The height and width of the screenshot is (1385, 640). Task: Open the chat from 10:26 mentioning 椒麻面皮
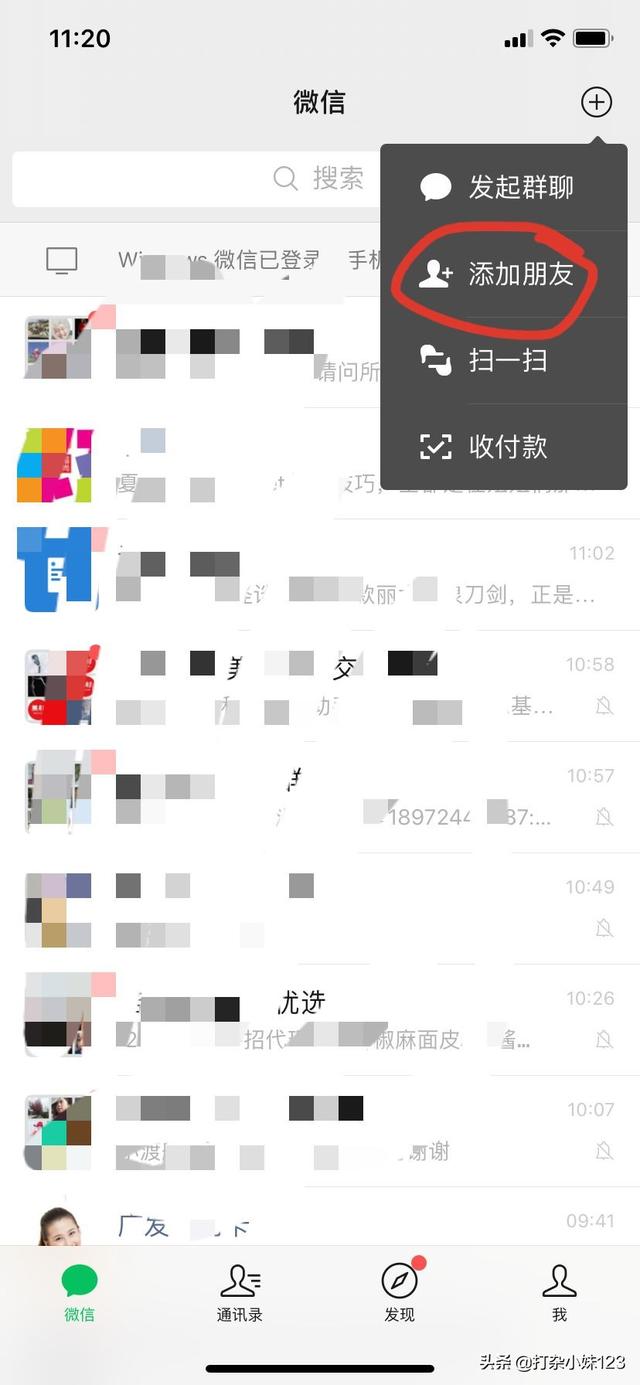click(320, 1019)
